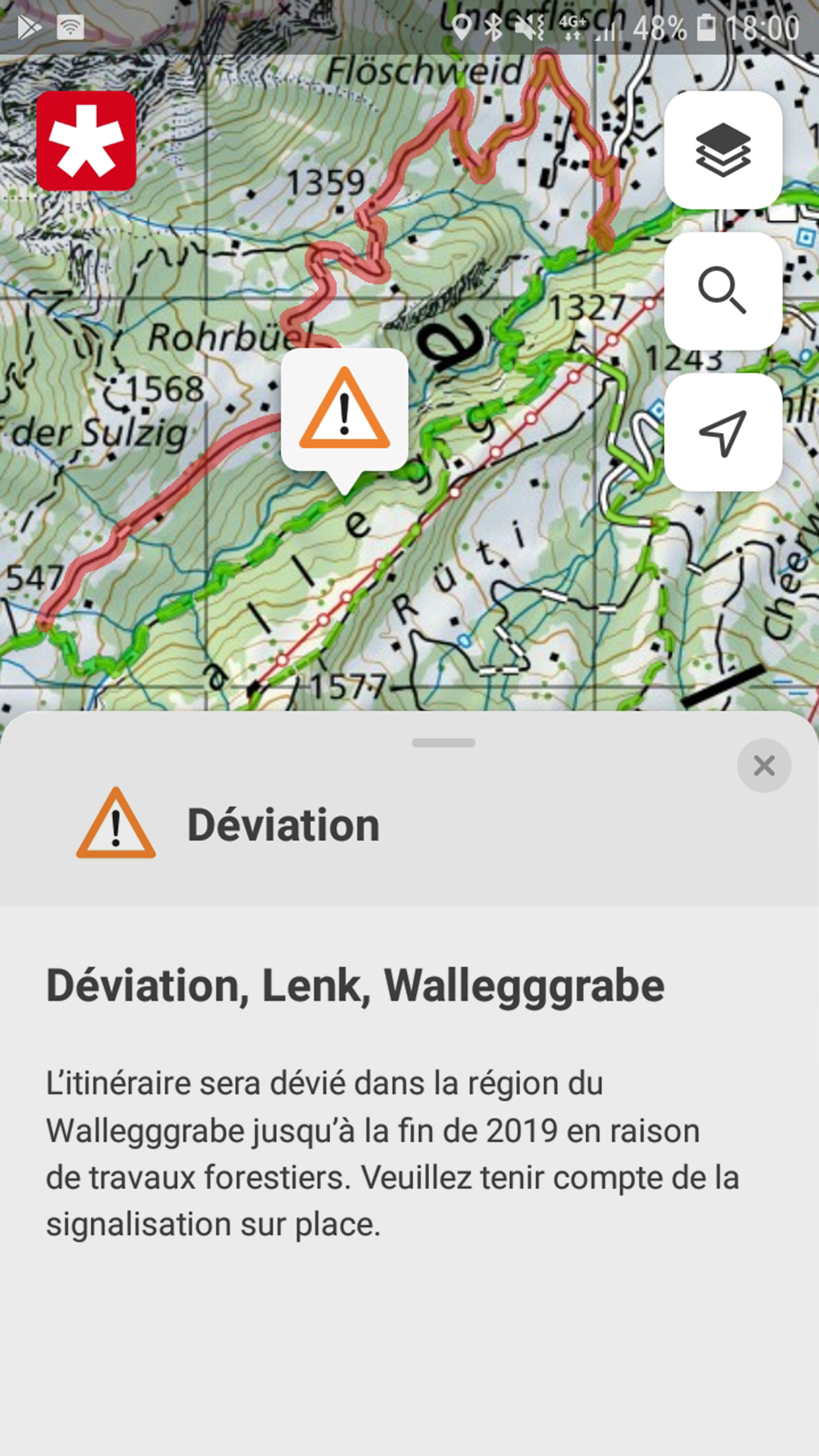Tap the bottom sheet drag handle
The width and height of the screenshot is (819, 1456).
pyautogui.click(x=443, y=743)
